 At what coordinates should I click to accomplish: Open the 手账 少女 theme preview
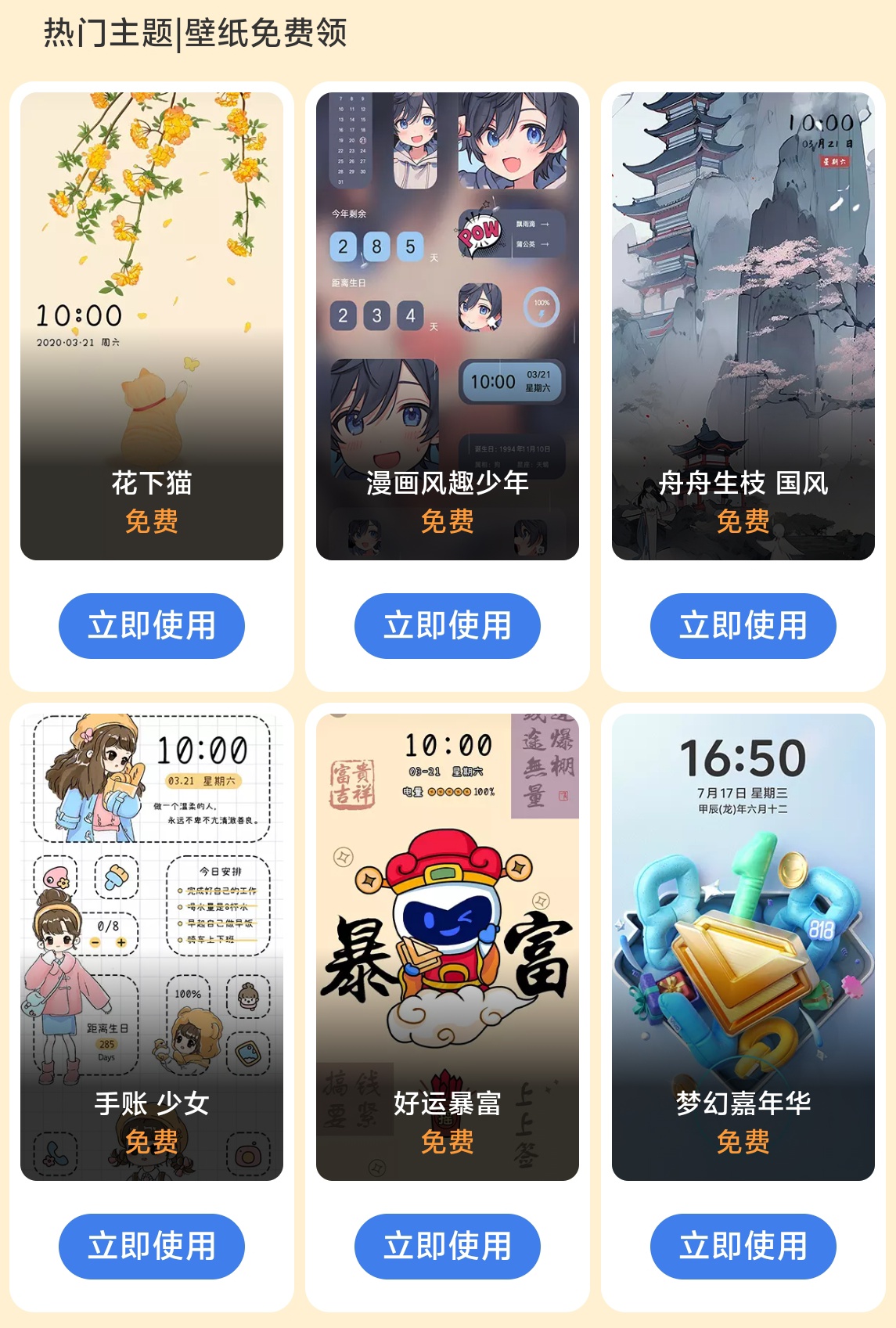[x=151, y=947]
